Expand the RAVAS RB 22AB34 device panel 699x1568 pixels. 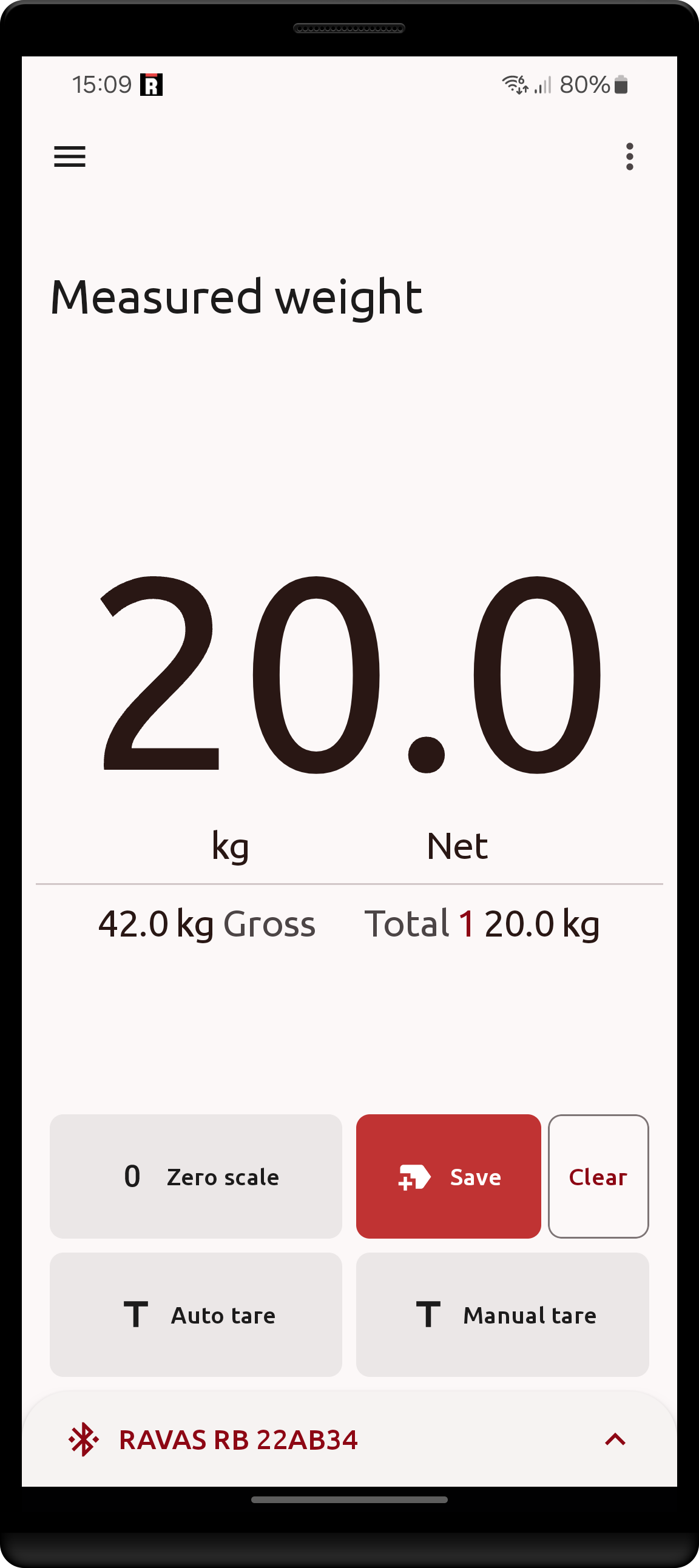(x=615, y=1439)
